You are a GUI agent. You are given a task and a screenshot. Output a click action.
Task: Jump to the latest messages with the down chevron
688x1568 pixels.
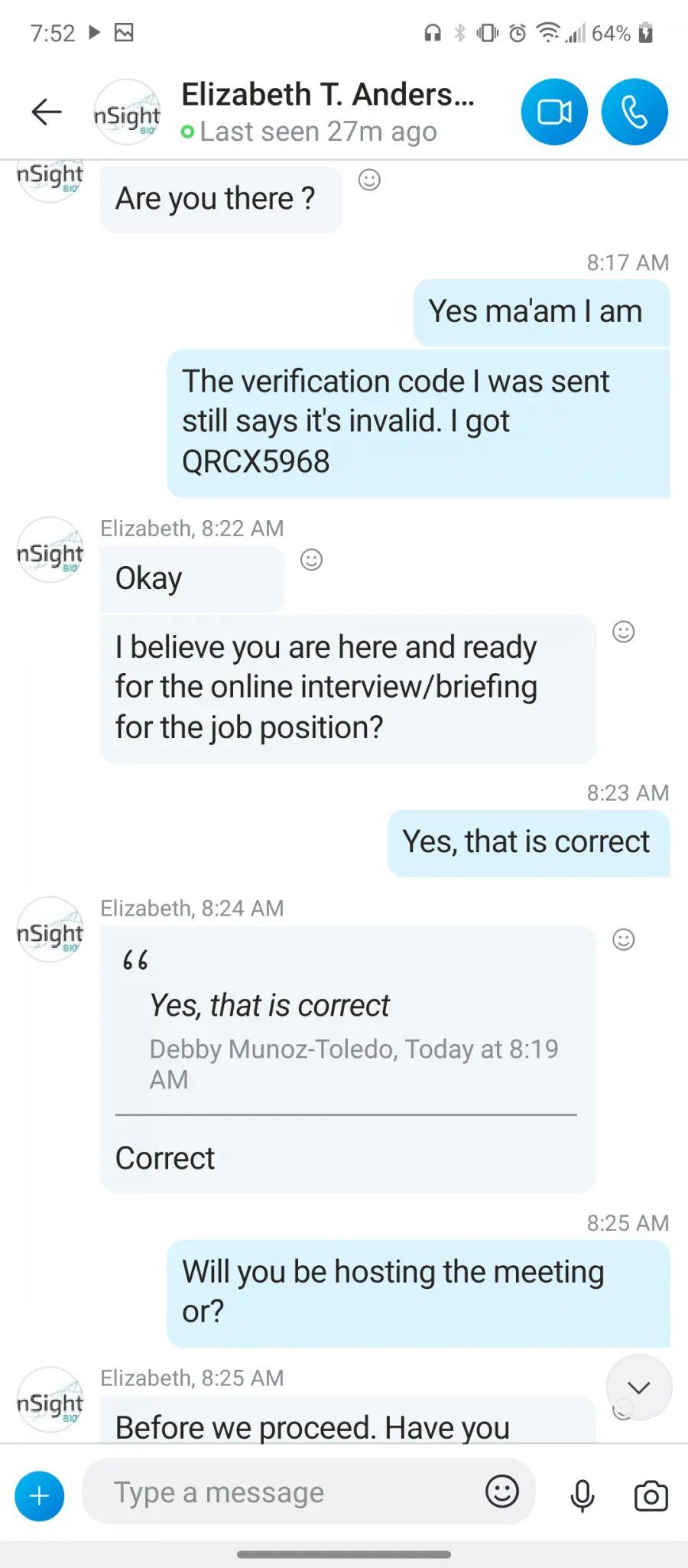pyautogui.click(x=639, y=1387)
